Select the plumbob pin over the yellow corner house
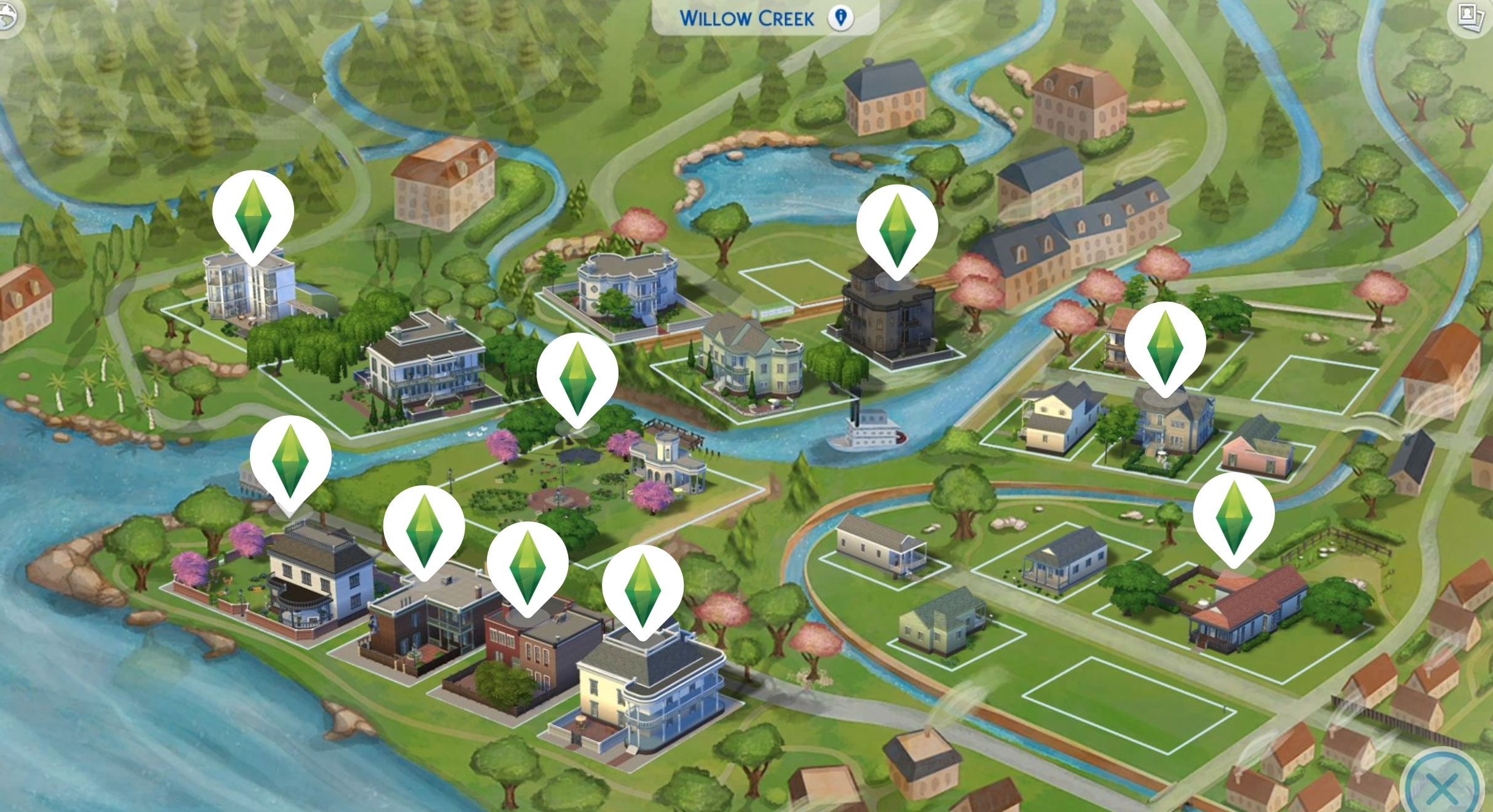The image size is (1493, 812). click(x=642, y=587)
